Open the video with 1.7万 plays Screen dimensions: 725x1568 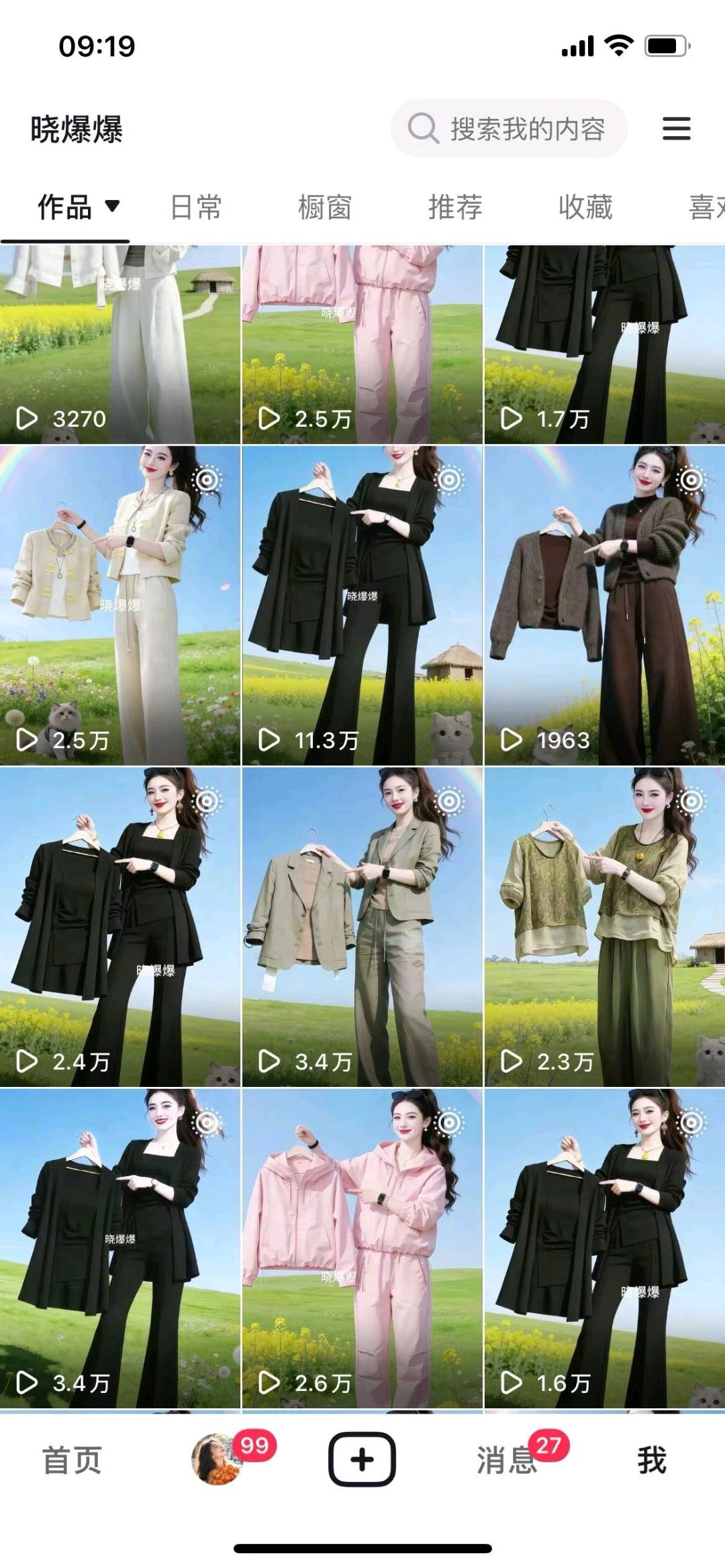(x=604, y=344)
